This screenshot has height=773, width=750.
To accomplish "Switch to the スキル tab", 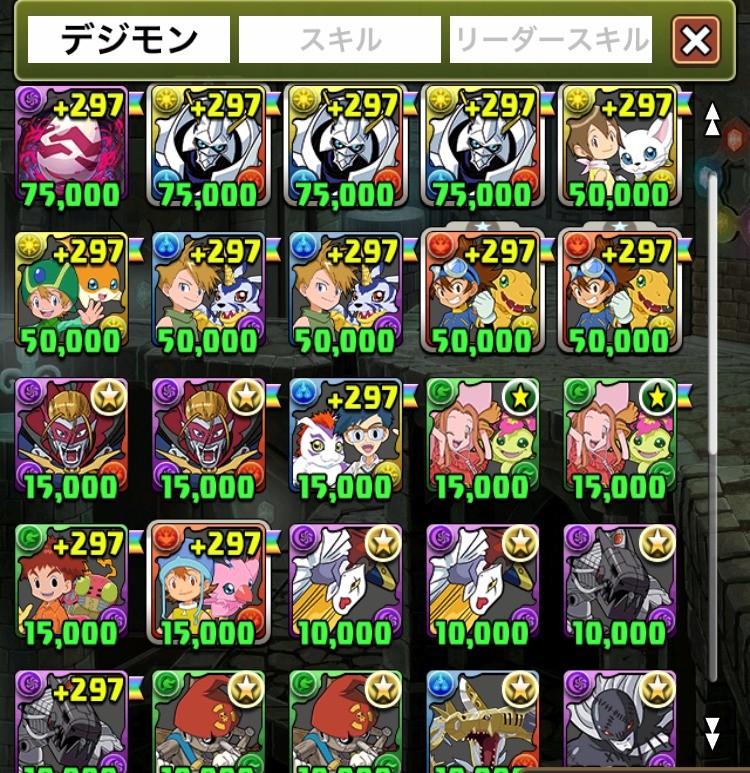I will pos(339,40).
